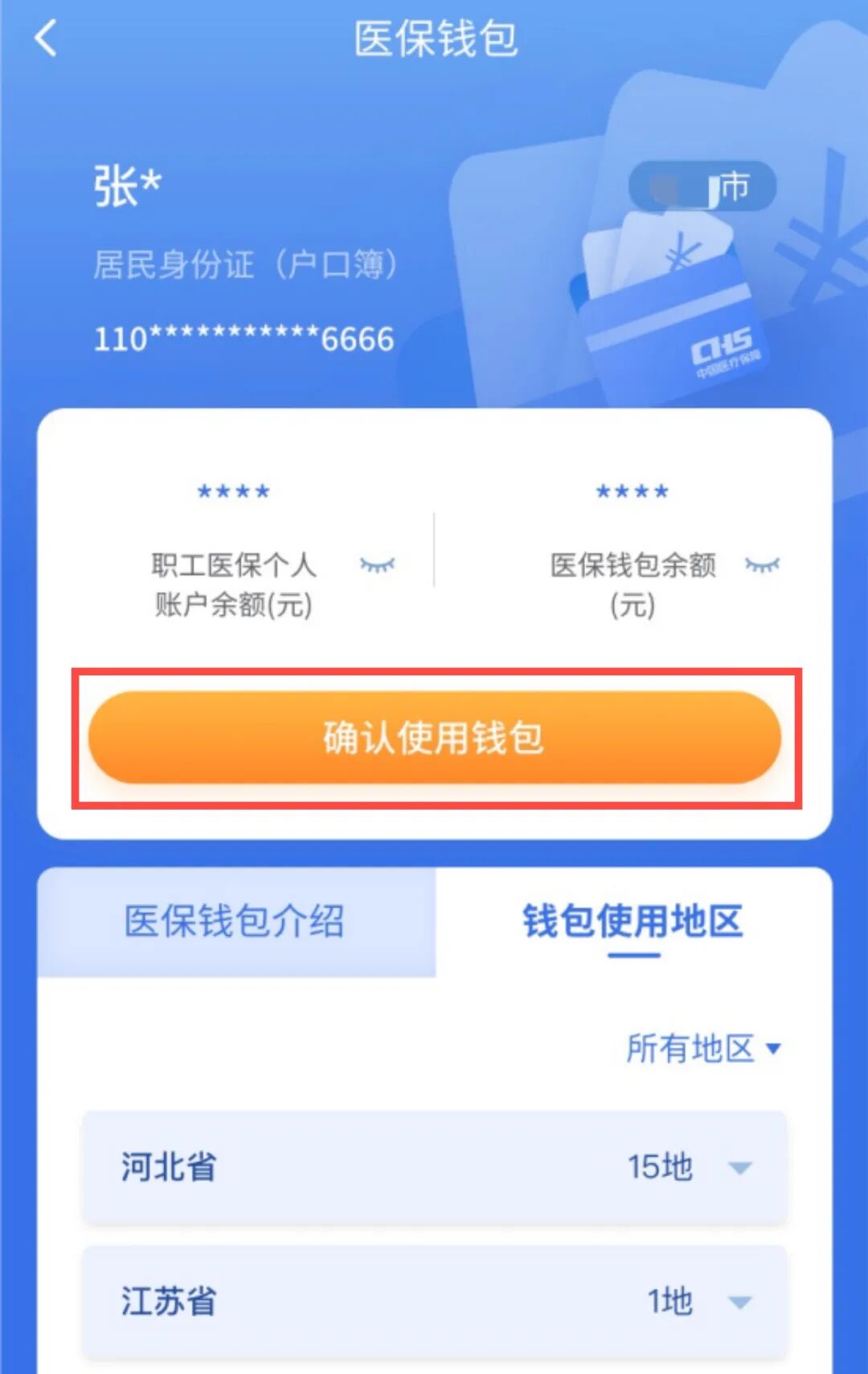
Task: Select 钱包使用地区 tab
Action: (633, 921)
